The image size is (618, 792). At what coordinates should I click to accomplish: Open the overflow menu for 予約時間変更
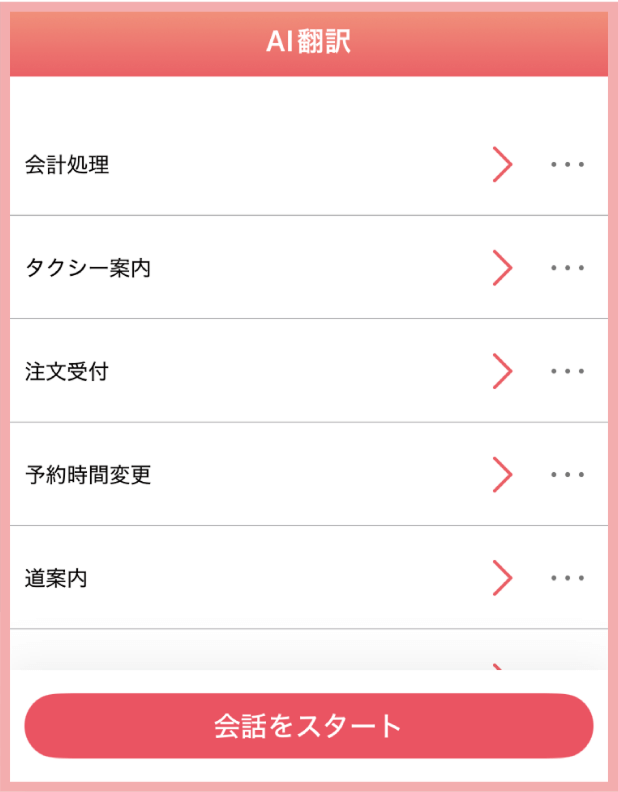pos(567,475)
